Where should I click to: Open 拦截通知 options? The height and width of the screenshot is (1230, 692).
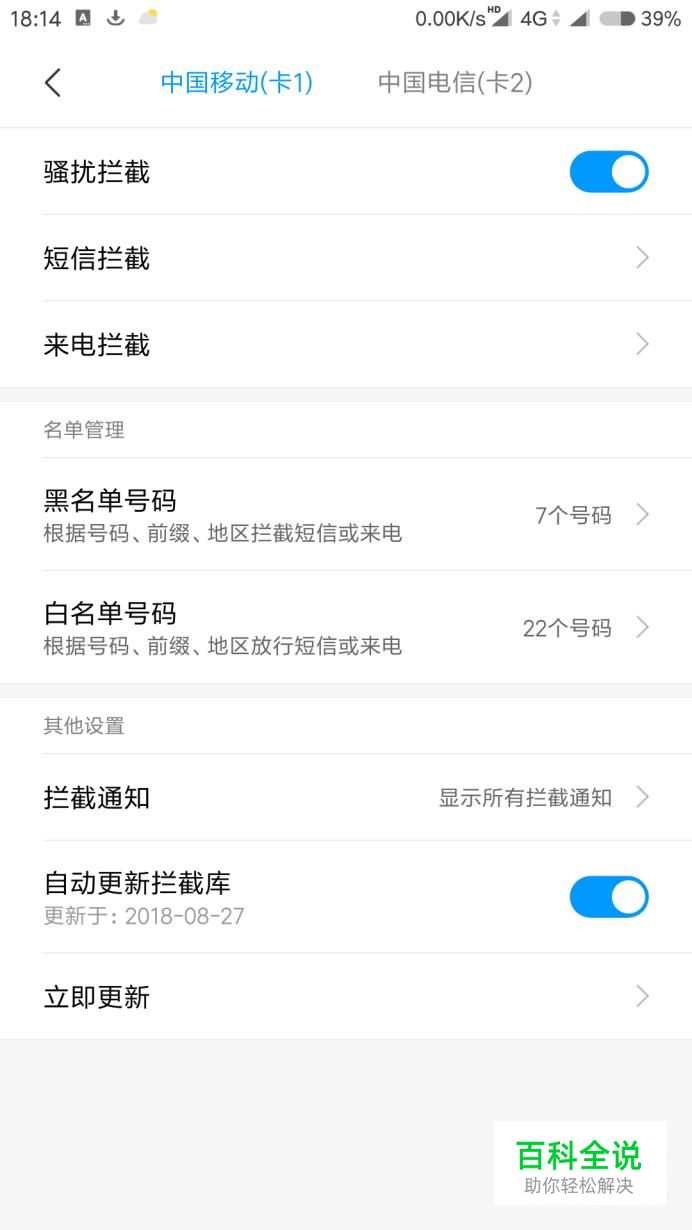[x=346, y=797]
